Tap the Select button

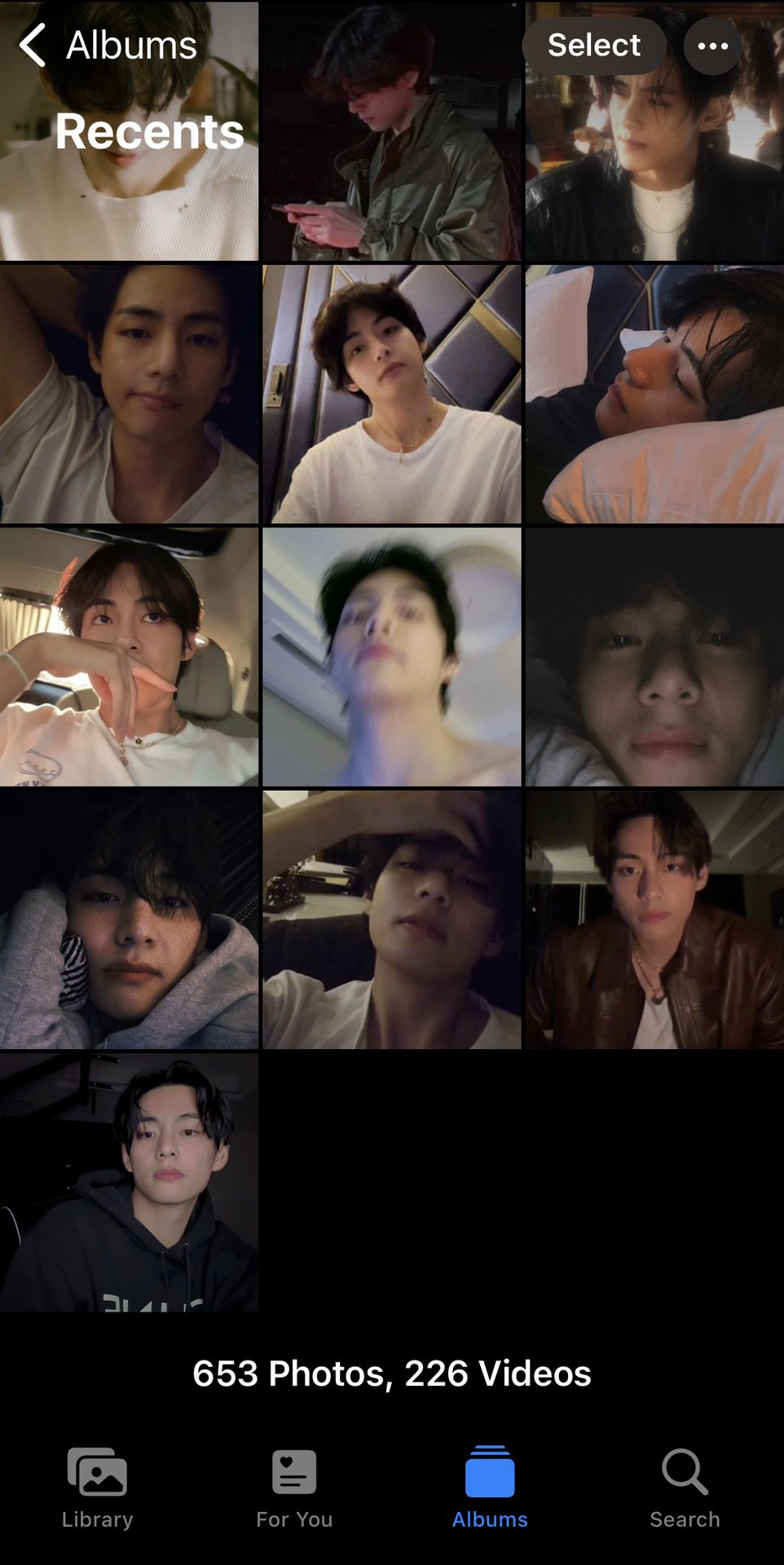[x=593, y=46]
